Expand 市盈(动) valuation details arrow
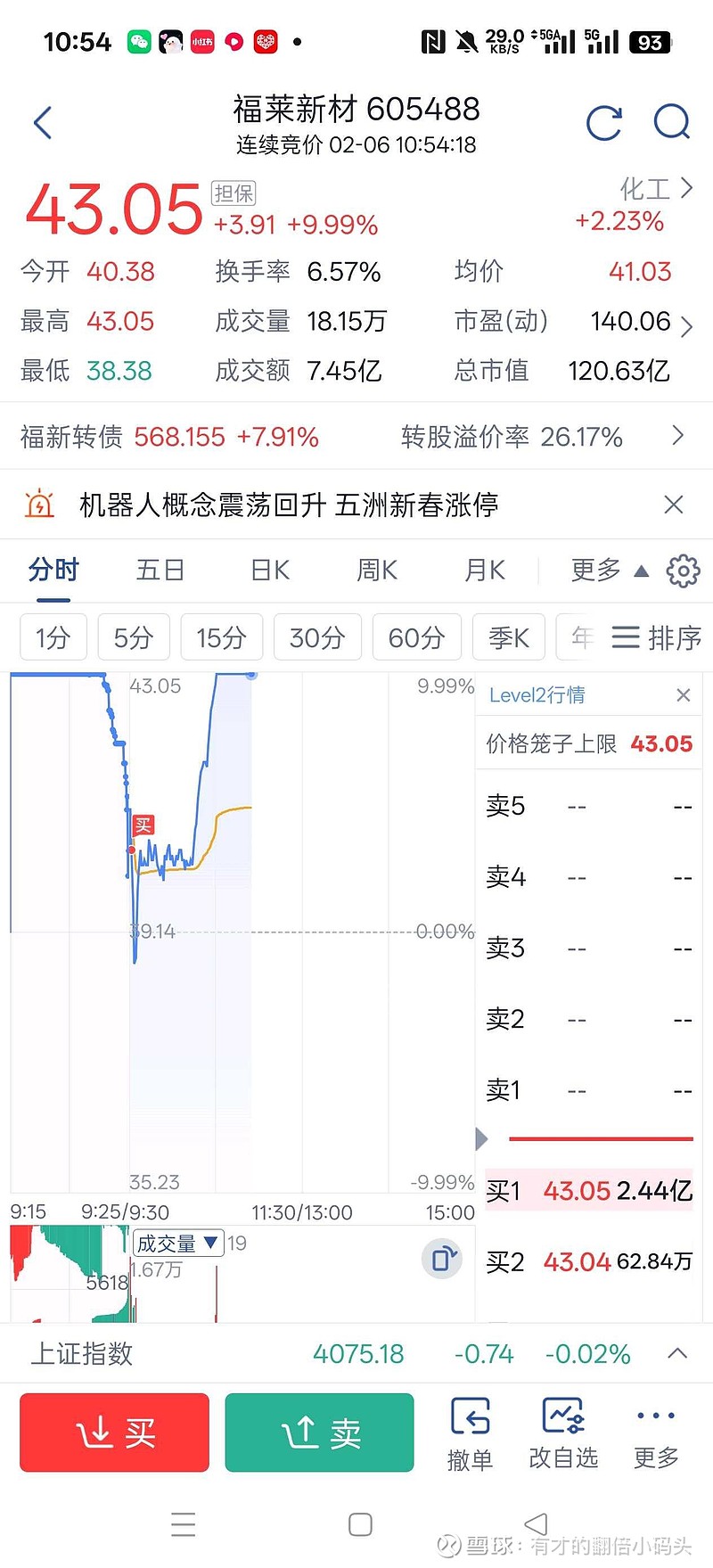 tap(687, 326)
